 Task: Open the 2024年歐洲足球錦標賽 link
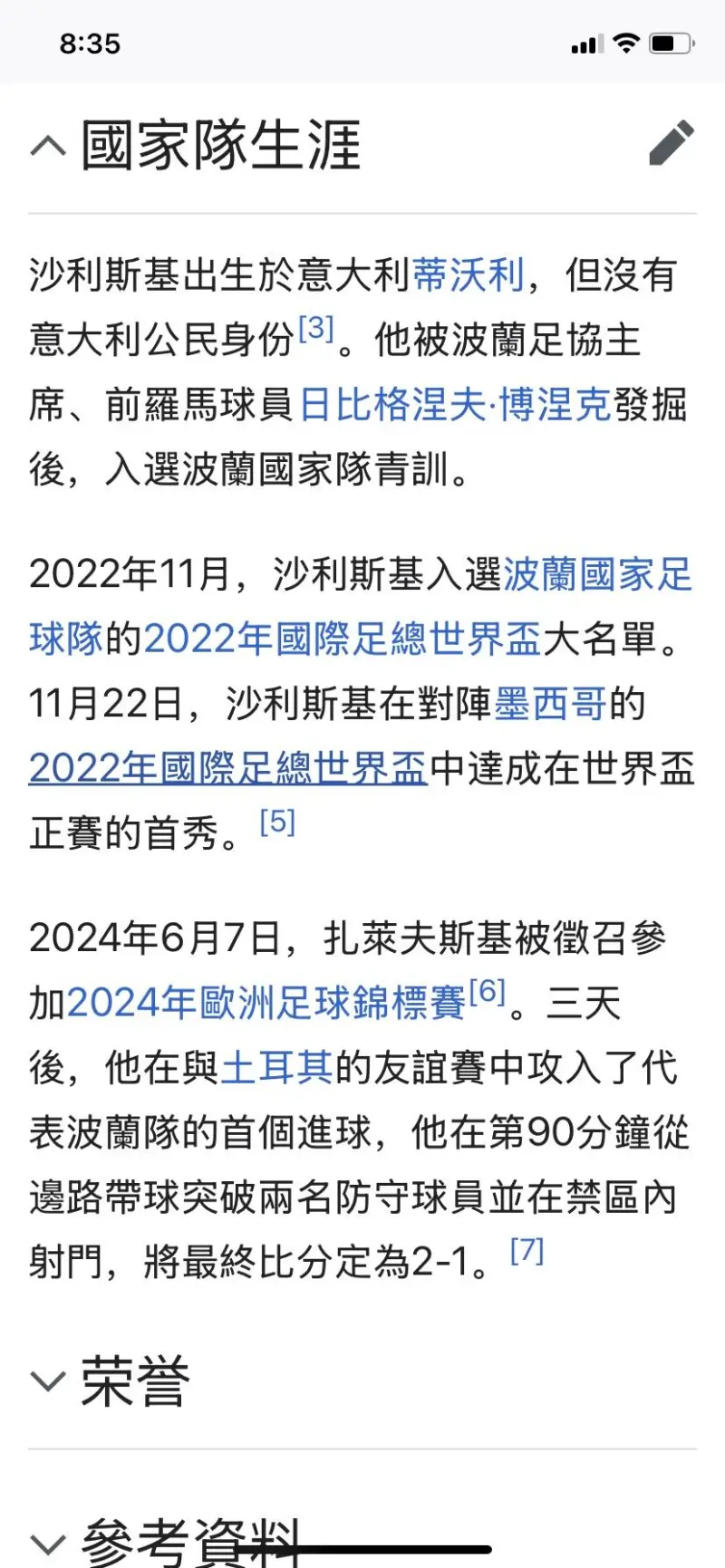click(266, 1003)
